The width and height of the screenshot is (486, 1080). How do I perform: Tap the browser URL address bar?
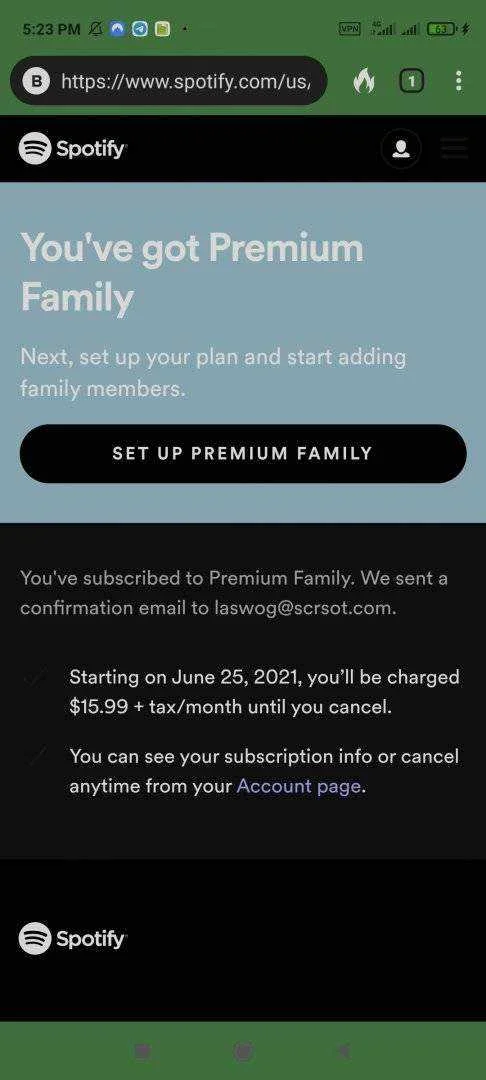pyautogui.click(x=169, y=81)
